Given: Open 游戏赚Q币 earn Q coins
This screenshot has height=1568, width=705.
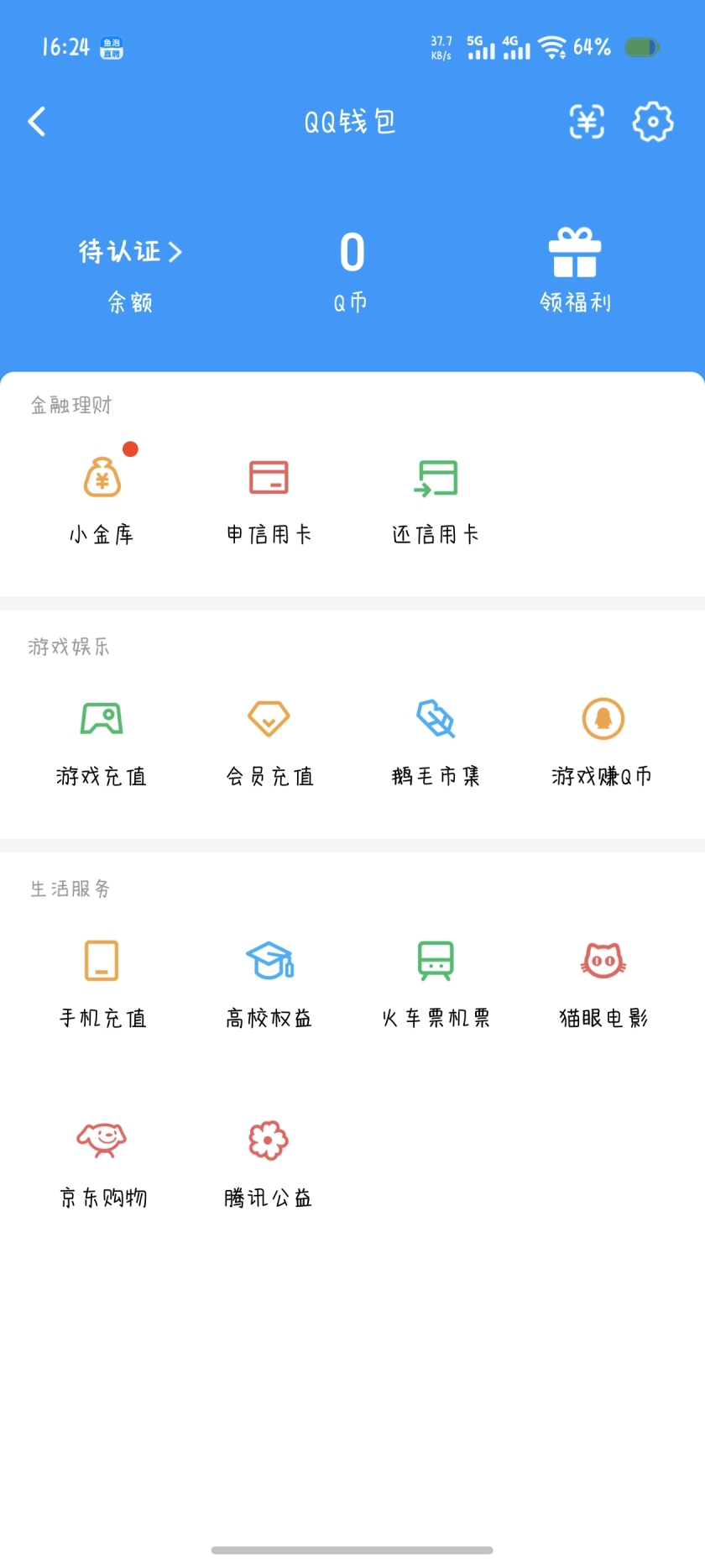Looking at the screenshot, I should click(602, 737).
